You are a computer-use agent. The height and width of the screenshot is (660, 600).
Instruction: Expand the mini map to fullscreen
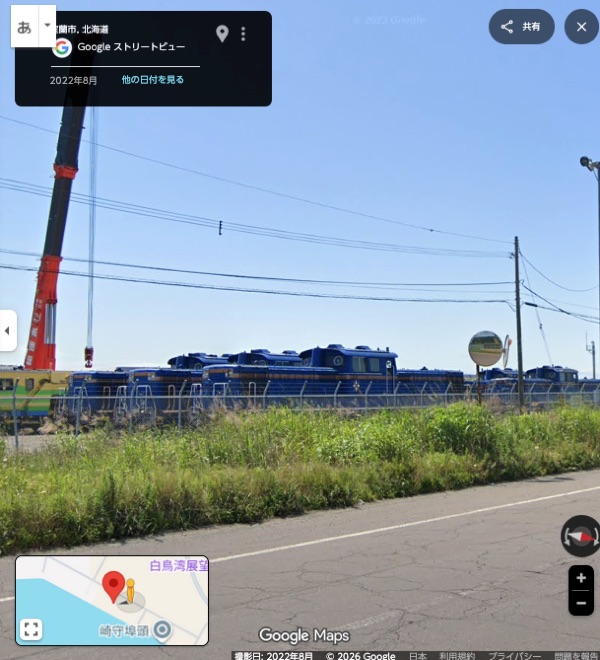tap(31, 629)
